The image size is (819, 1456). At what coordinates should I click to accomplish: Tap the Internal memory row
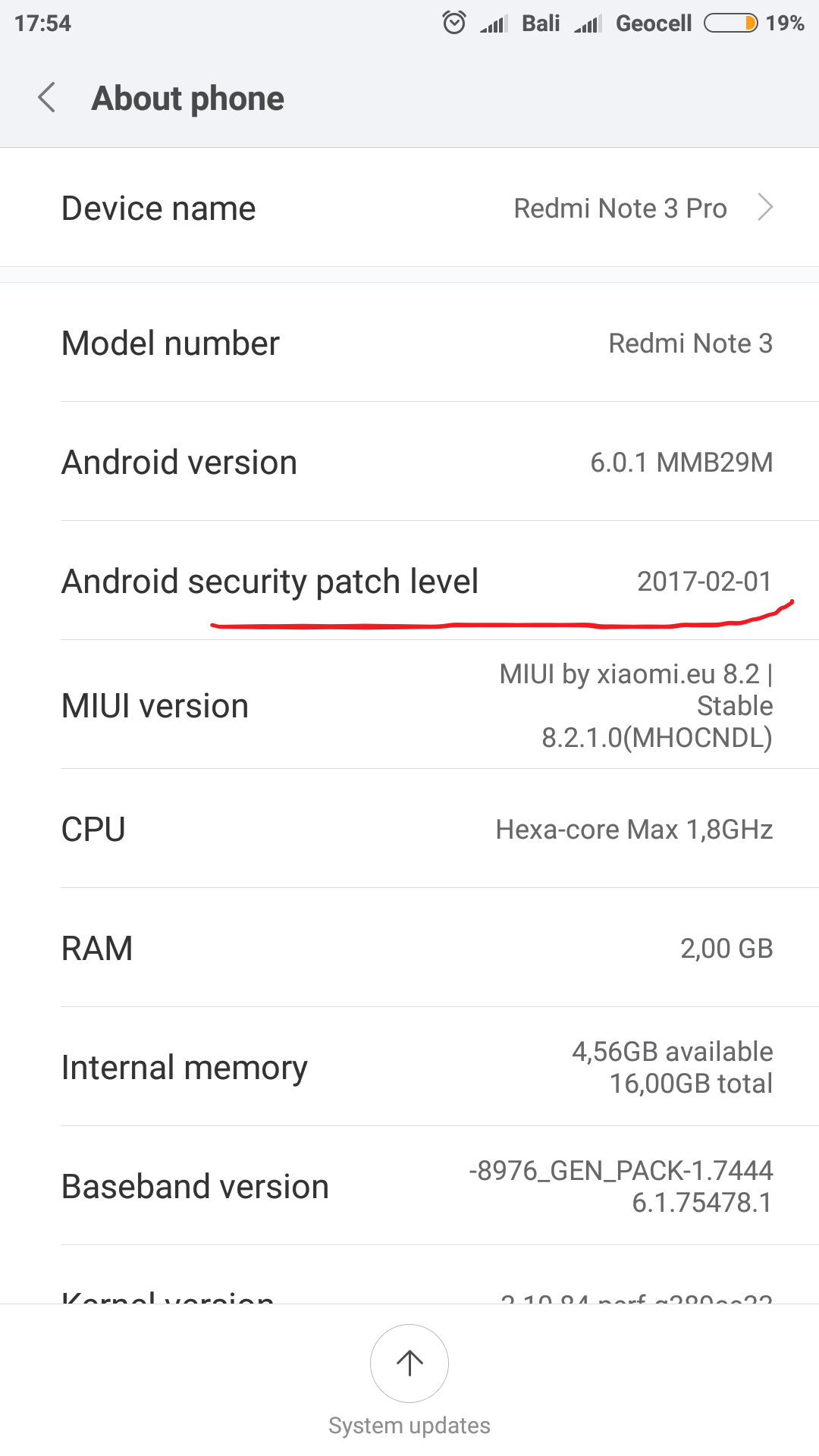[x=409, y=1067]
